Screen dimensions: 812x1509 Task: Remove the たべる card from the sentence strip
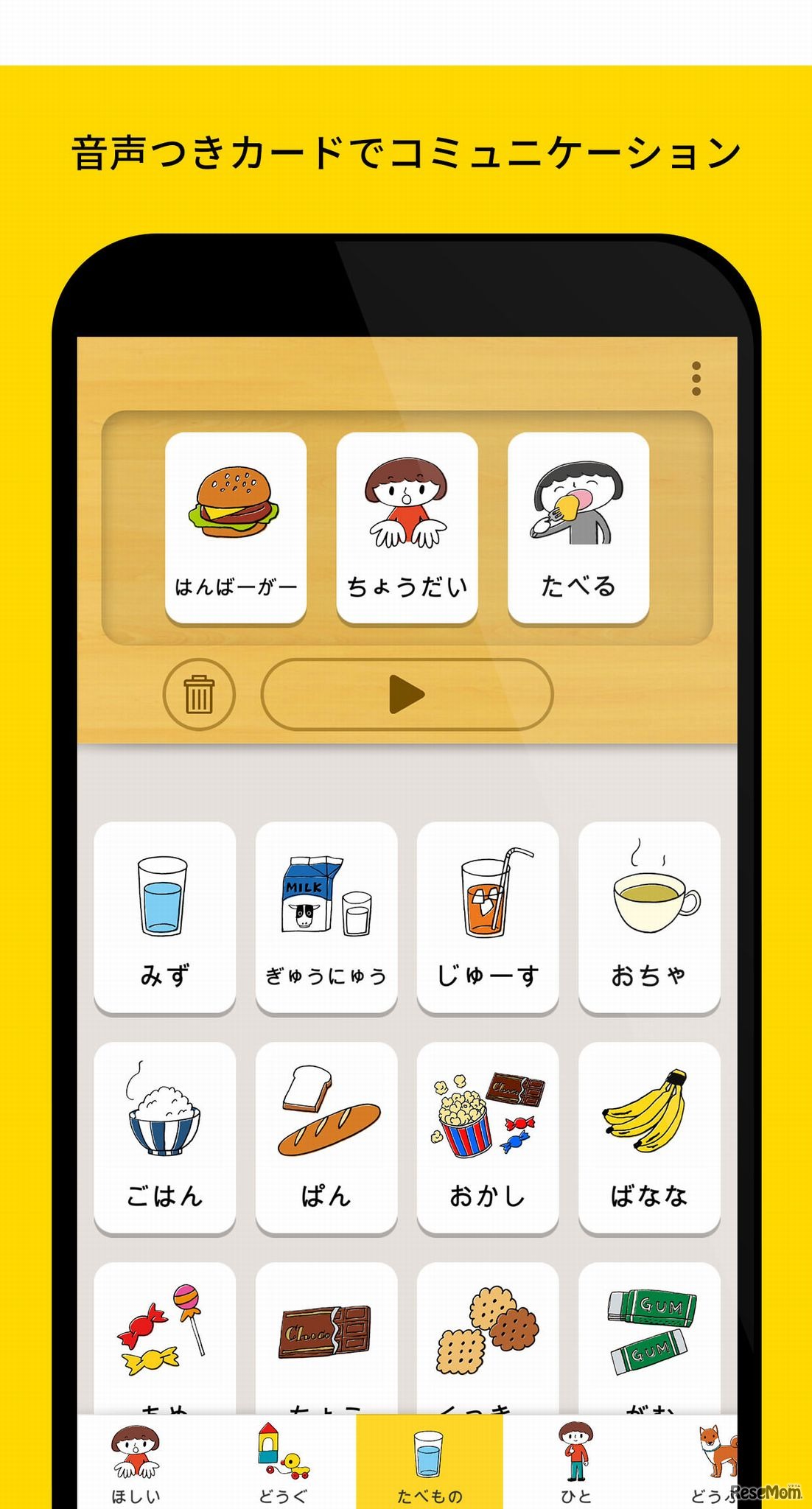578,527
